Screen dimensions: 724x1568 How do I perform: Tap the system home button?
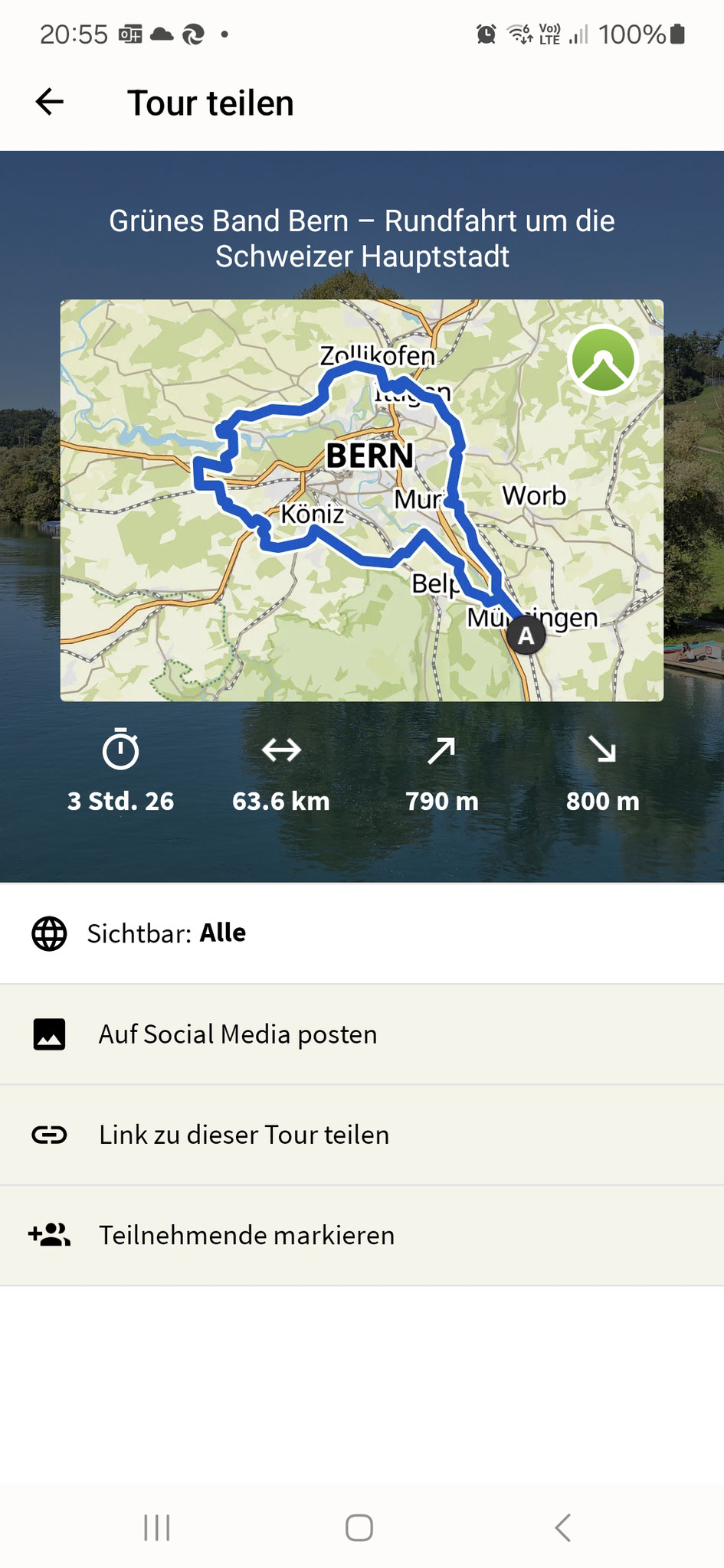point(359,1527)
